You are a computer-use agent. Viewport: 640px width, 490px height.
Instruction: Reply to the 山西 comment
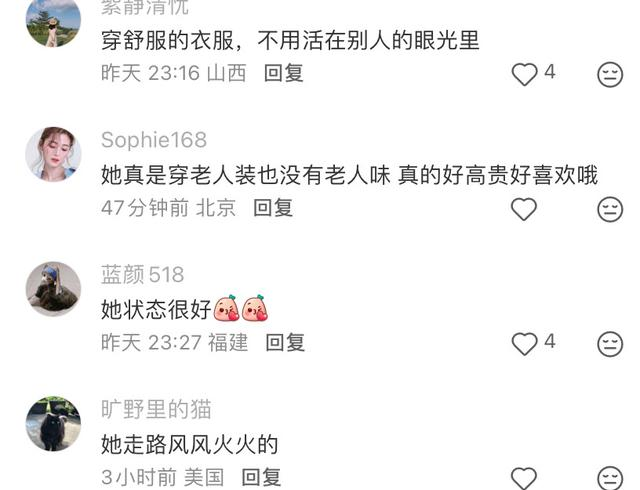[283, 73]
